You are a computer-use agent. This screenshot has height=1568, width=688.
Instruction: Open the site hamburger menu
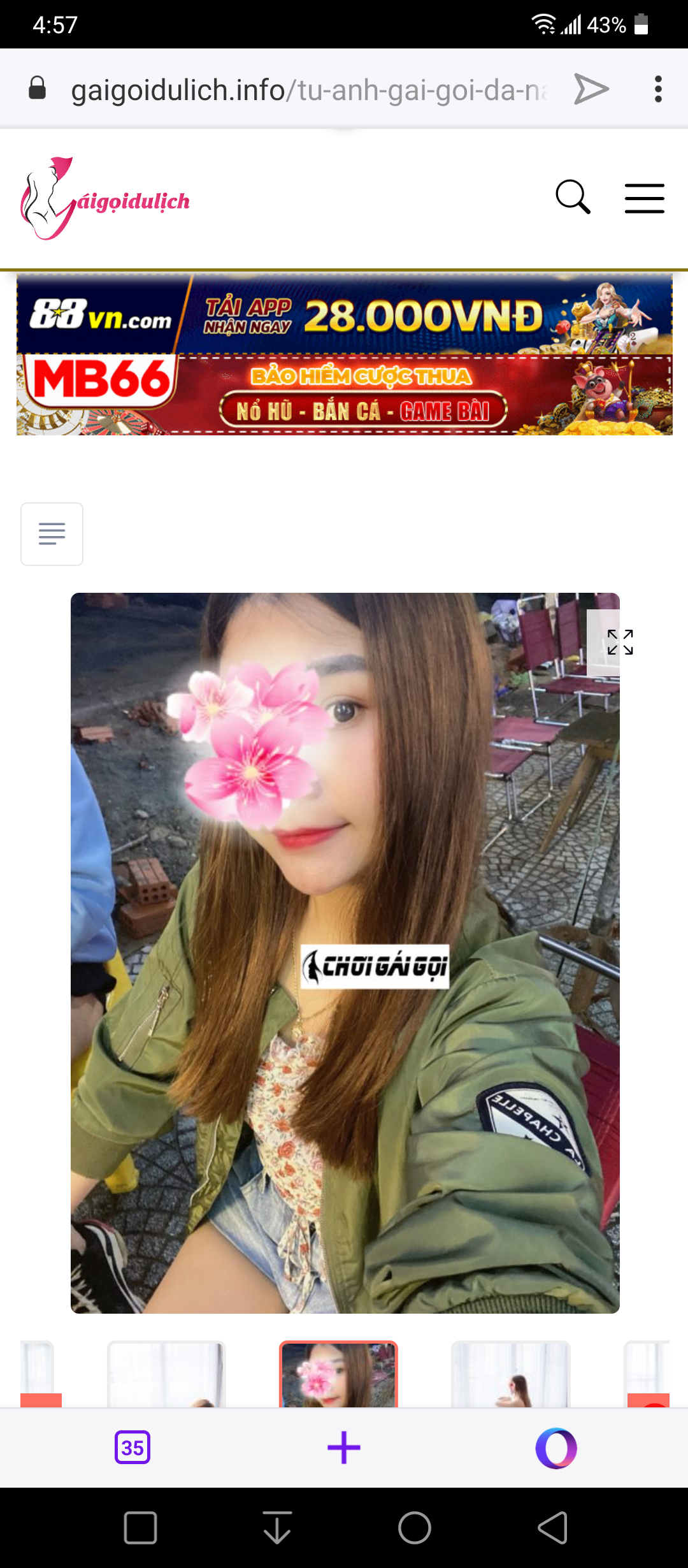(644, 198)
